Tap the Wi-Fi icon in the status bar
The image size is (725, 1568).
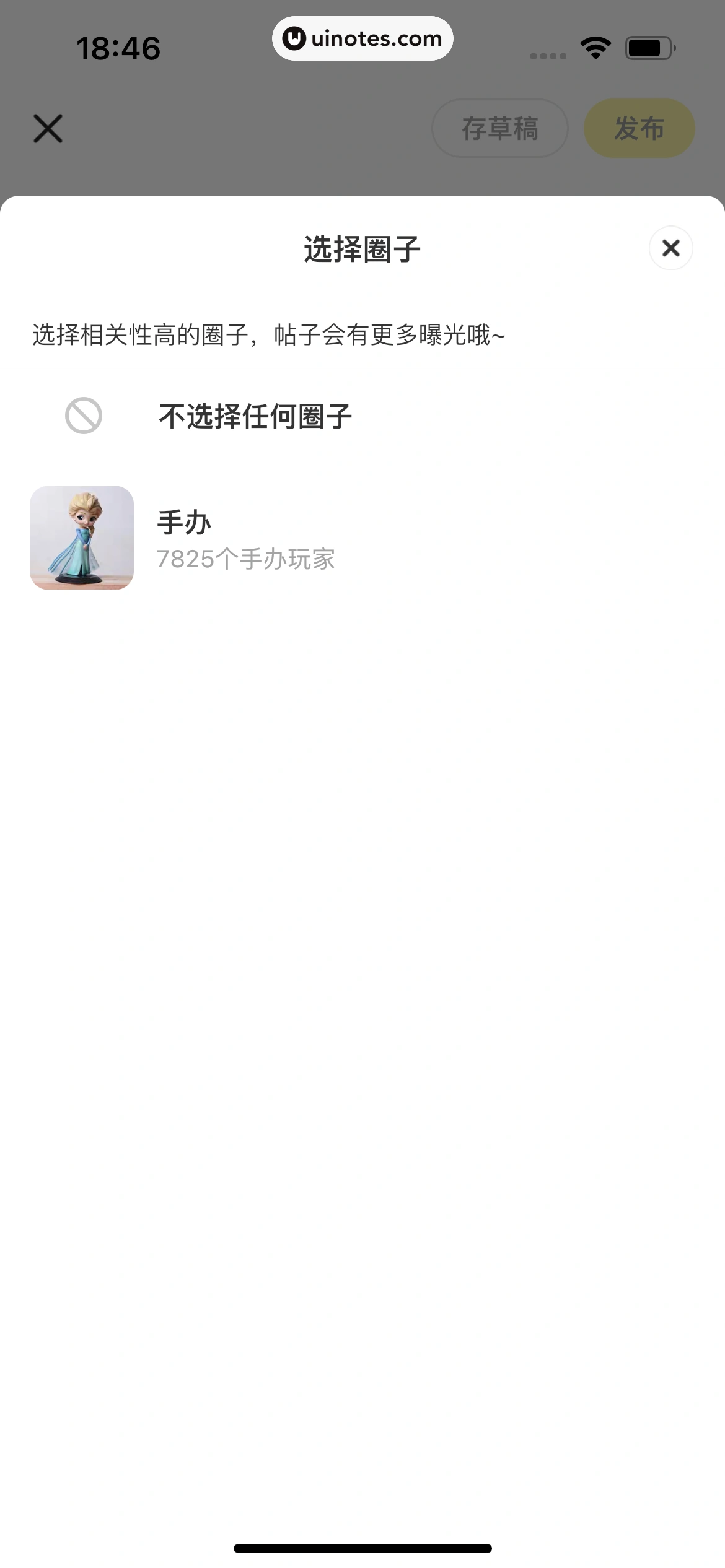coord(594,46)
